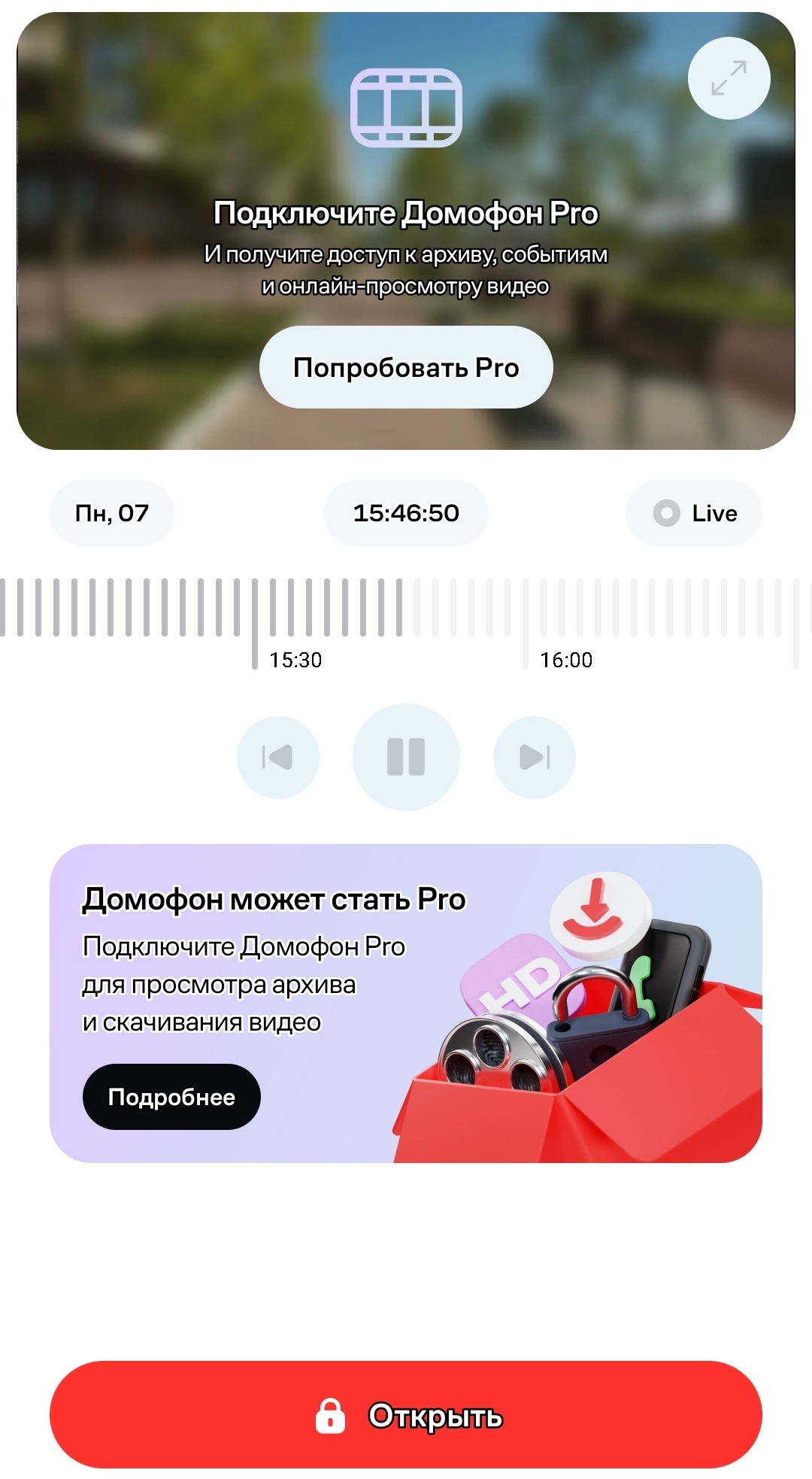Switch to Live view
Screen dimensions: 812x1479
tap(693, 513)
